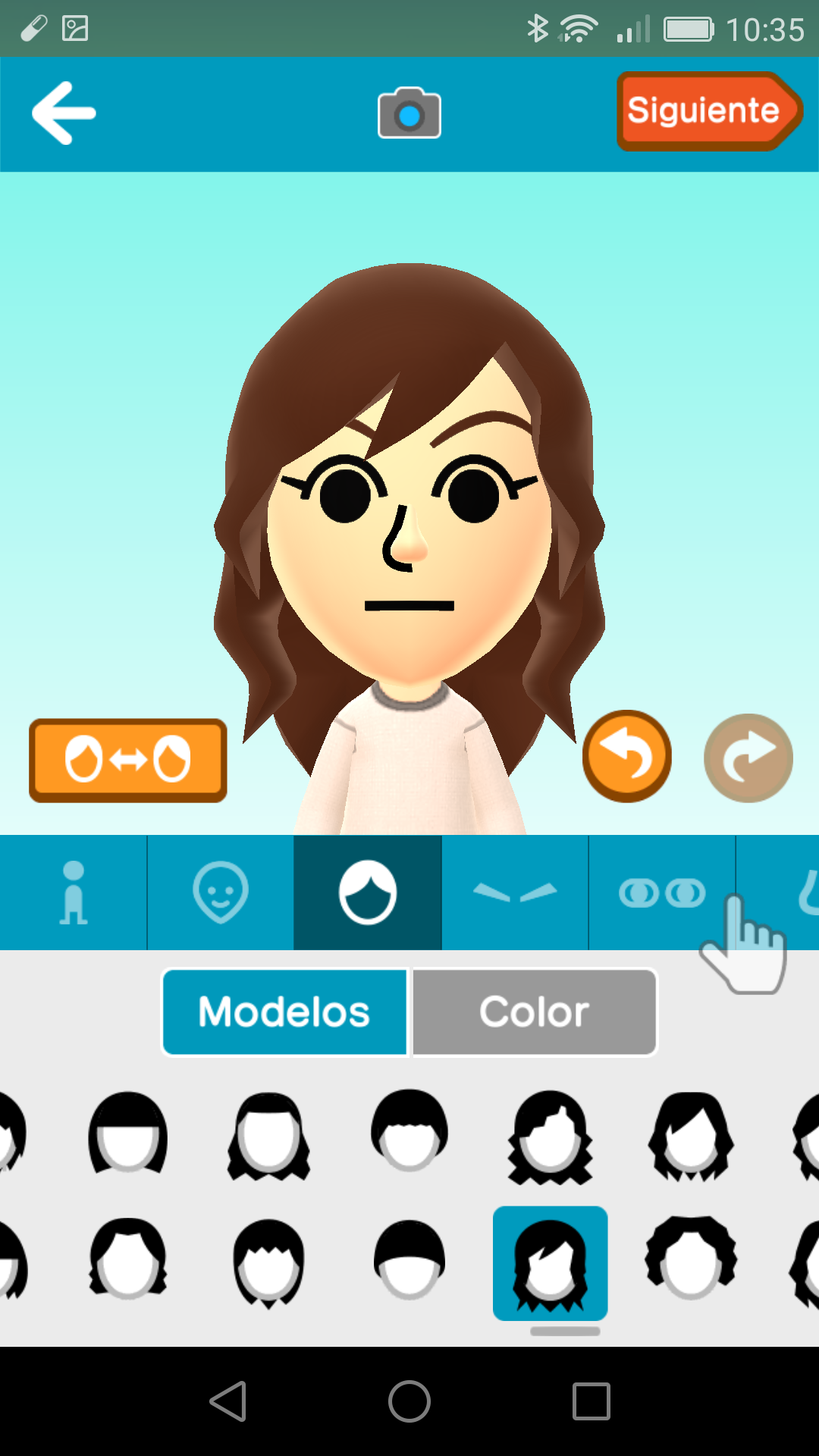Pick the curly afro-style hairstyle
819x1456 pixels.
click(691, 1259)
